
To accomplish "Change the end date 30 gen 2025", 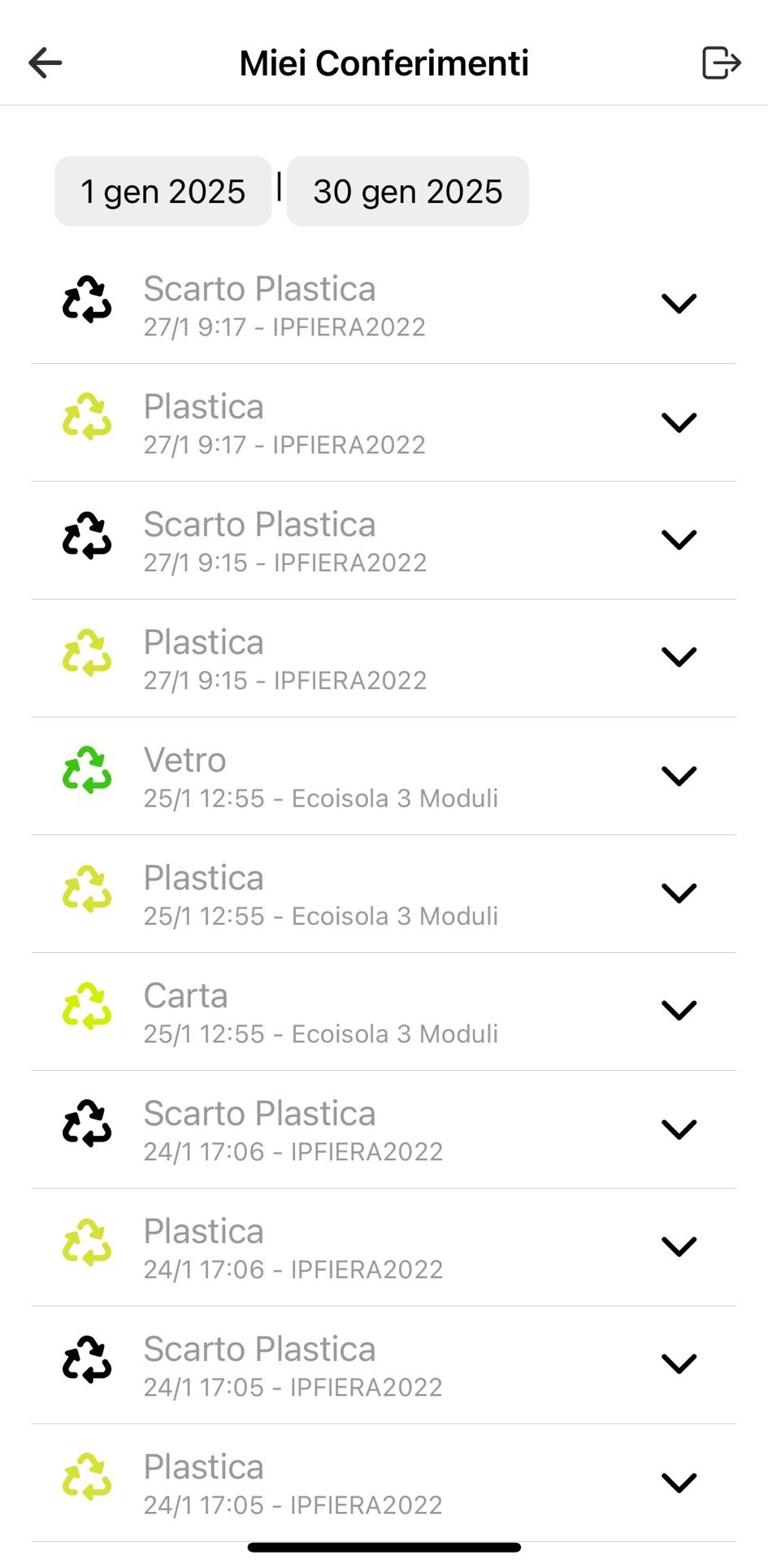I will [x=408, y=191].
